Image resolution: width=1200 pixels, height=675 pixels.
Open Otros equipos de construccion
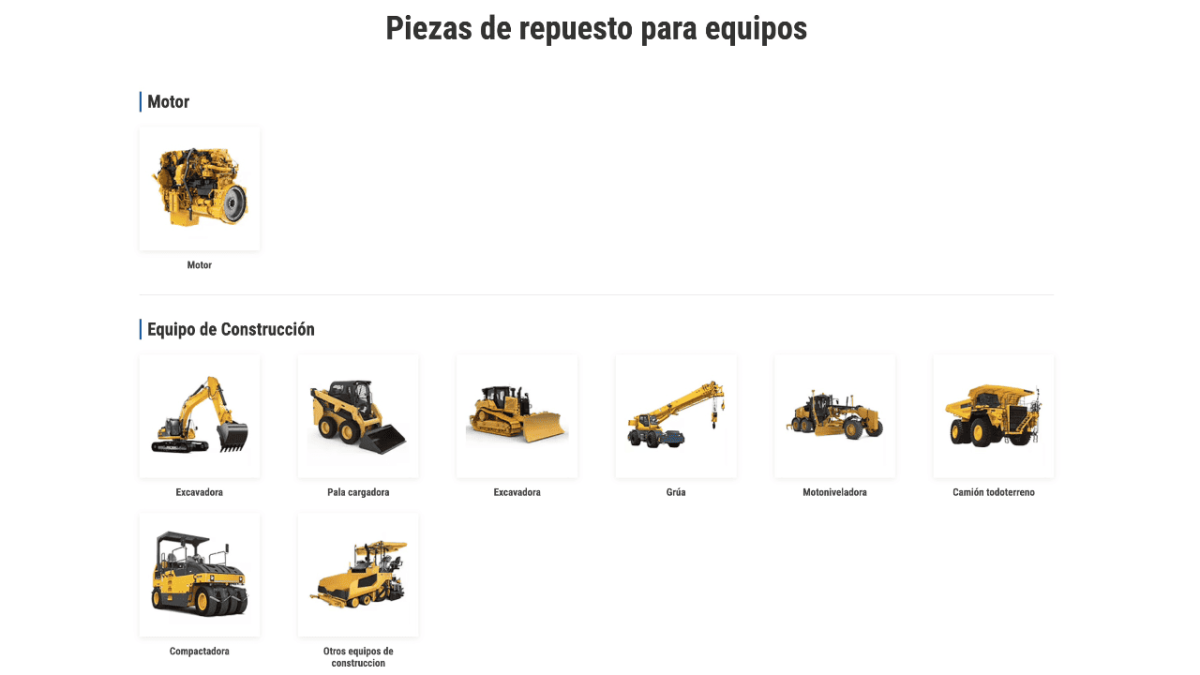click(358, 575)
